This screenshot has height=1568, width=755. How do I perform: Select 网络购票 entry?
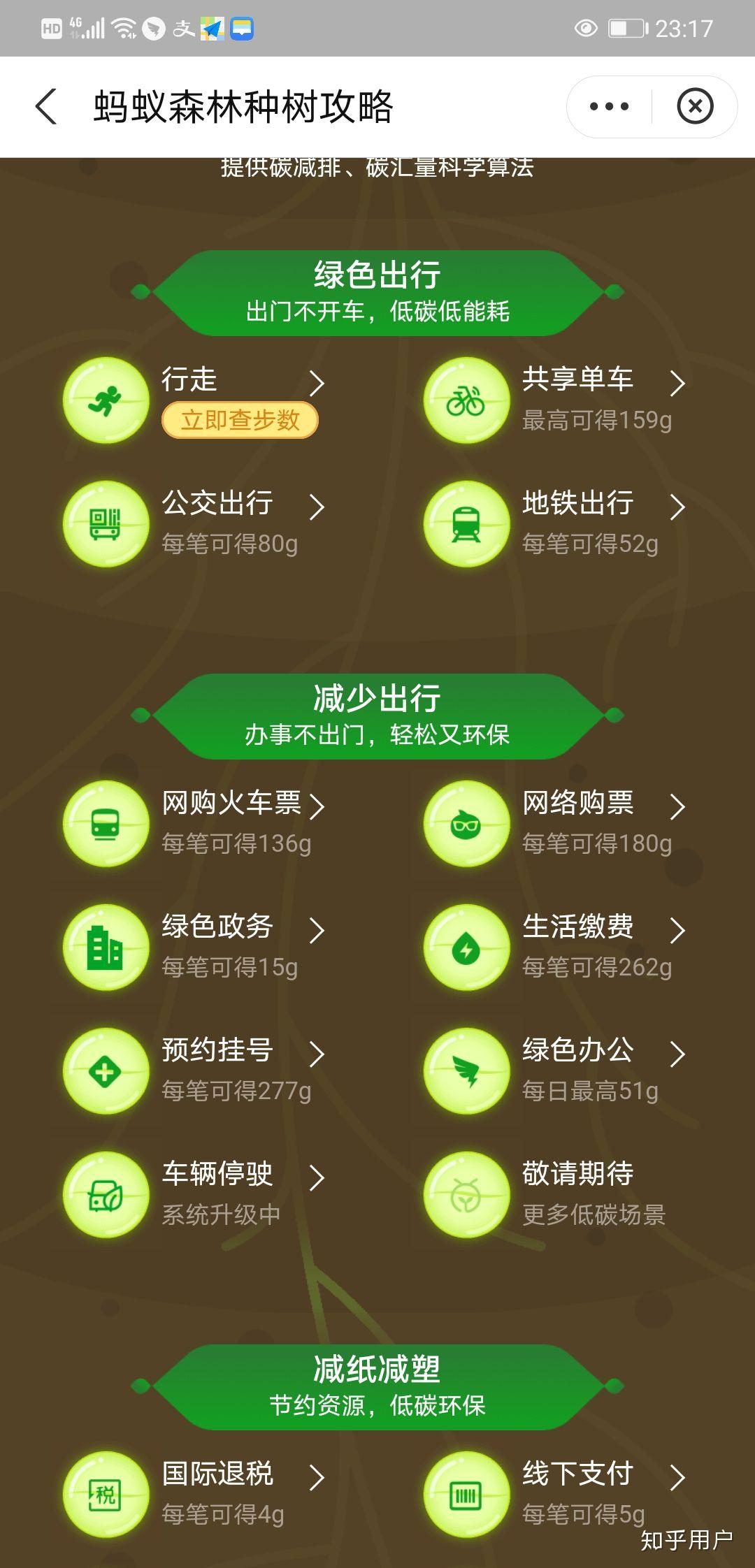coord(556,824)
